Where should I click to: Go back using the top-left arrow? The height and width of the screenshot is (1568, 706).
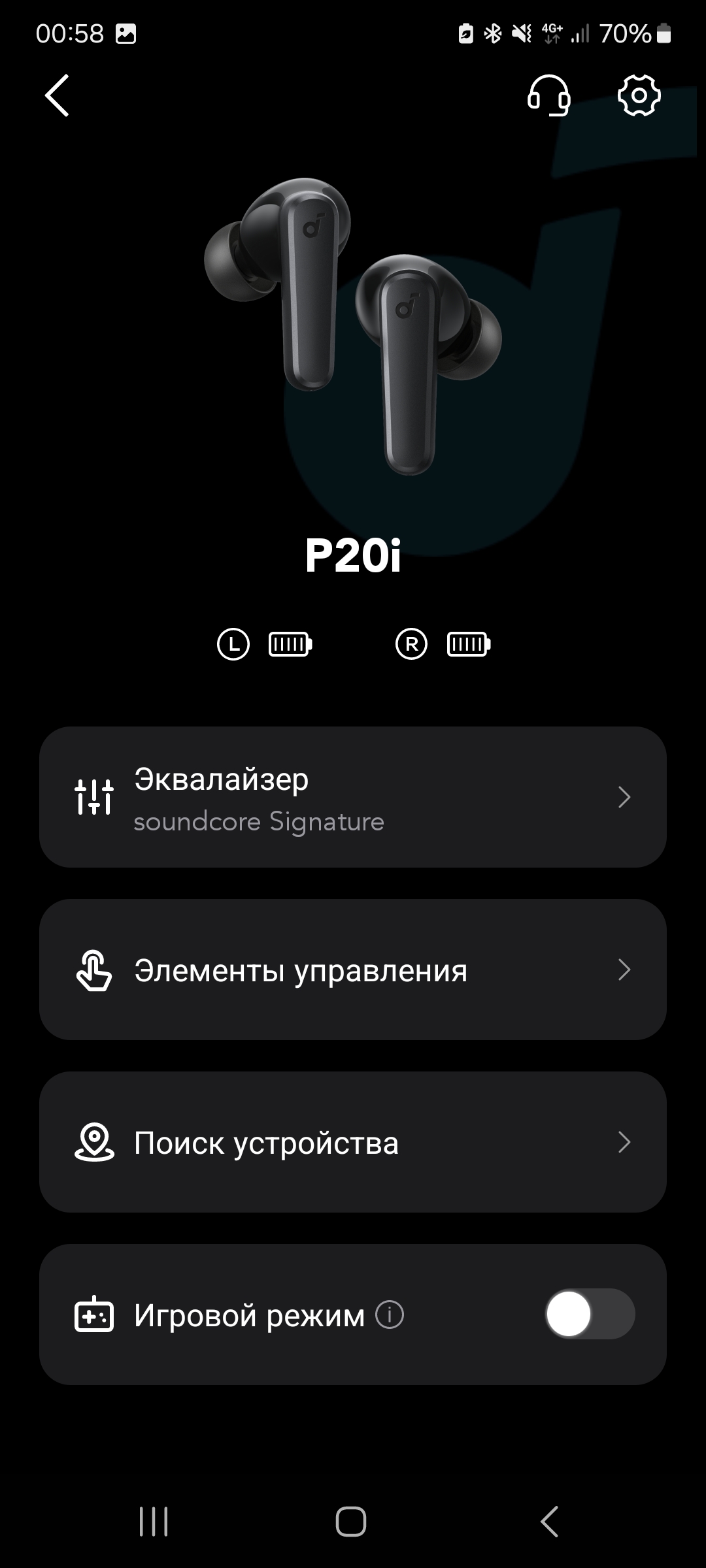tap(57, 95)
